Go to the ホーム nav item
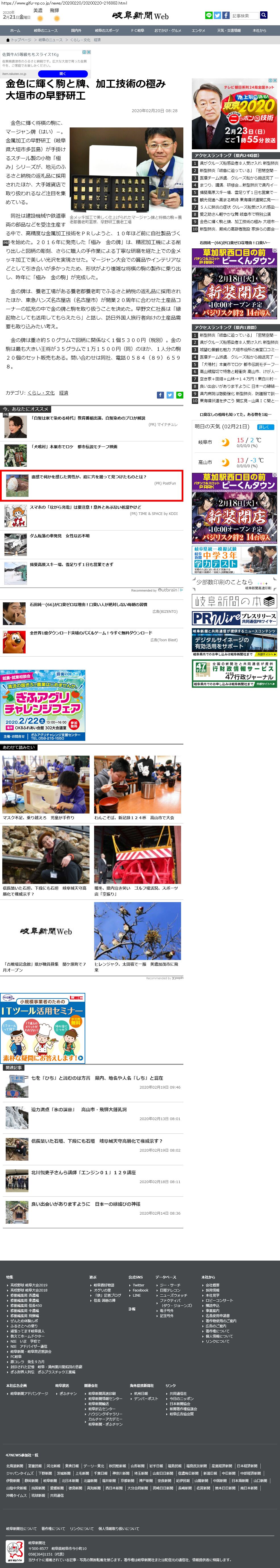280x1568 pixels. click(x=15, y=30)
